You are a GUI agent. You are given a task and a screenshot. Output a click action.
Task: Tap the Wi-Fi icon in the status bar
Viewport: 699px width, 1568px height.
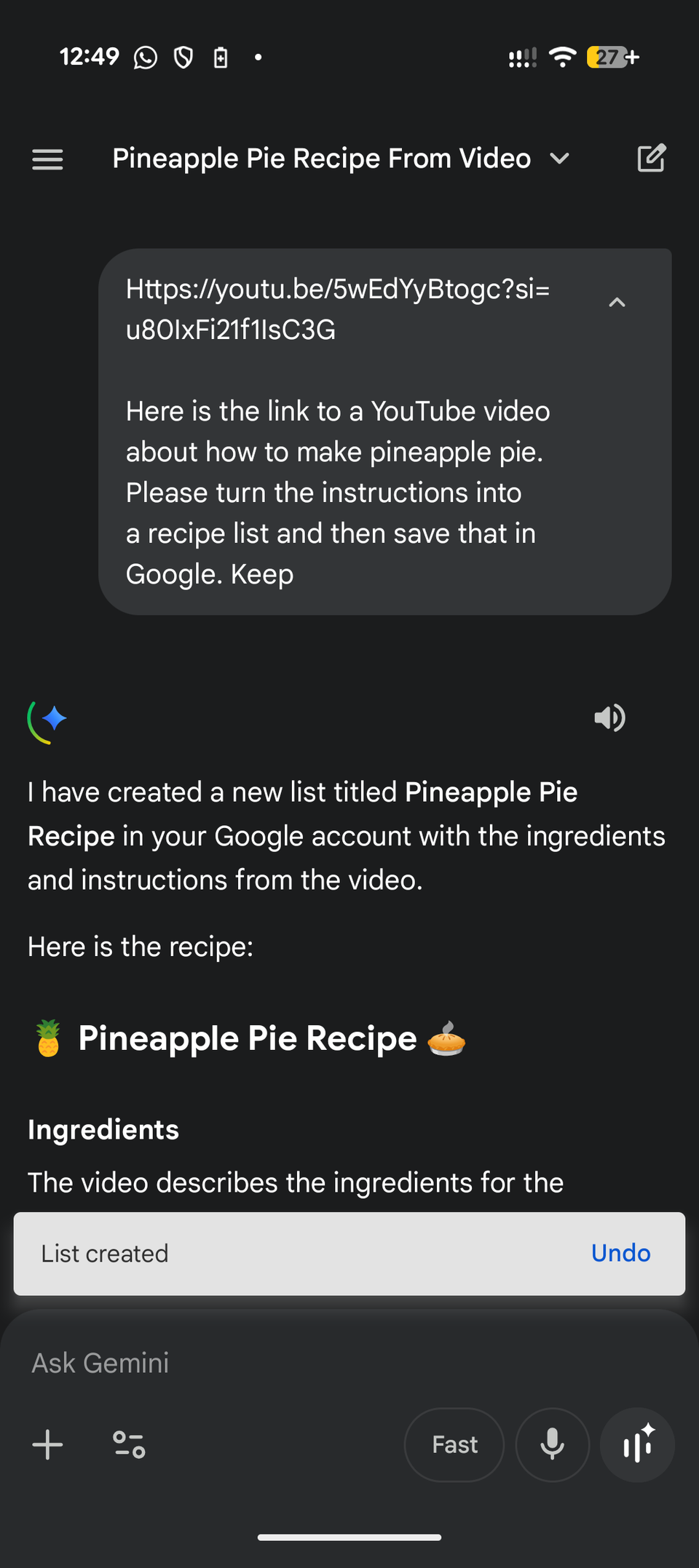562,57
